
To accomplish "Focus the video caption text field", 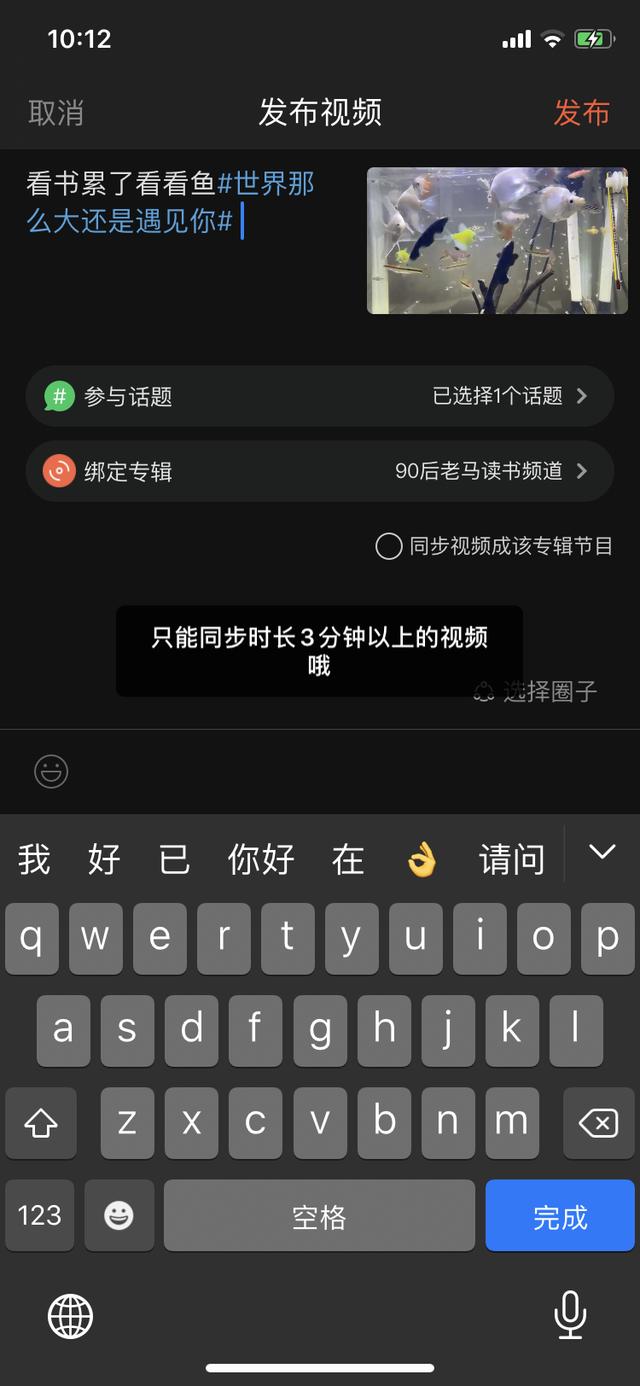I will tap(180, 240).
